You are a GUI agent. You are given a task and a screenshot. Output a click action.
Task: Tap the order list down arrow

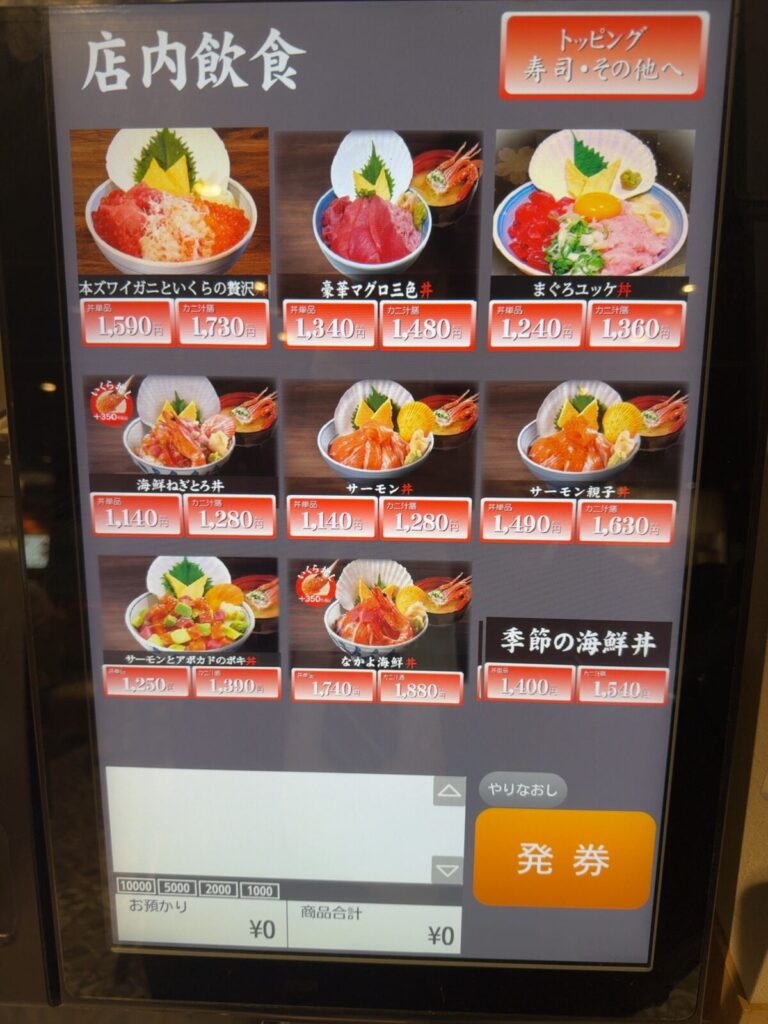click(x=449, y=869)
